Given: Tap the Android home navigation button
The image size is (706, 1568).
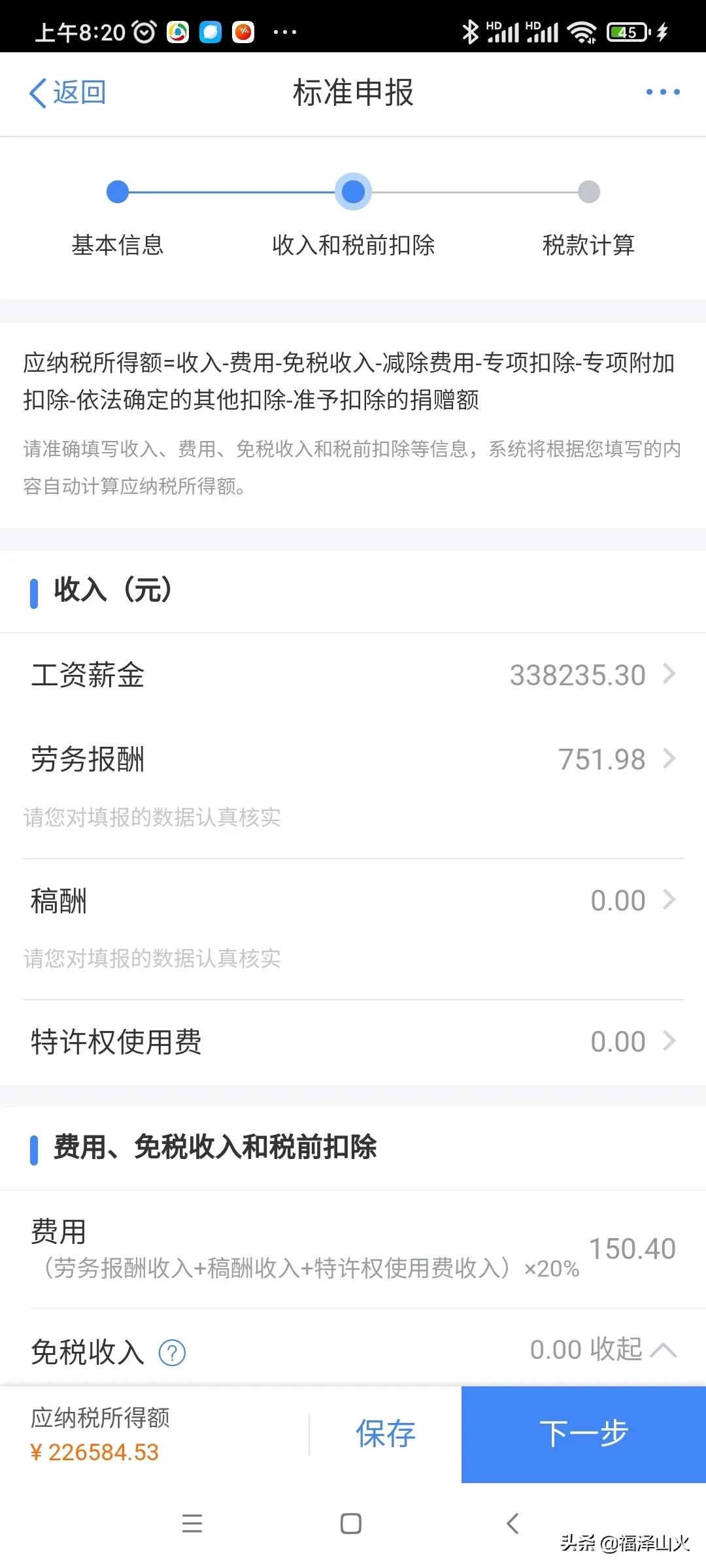Looking at the screenshot, I should (x=350, y=1524).
